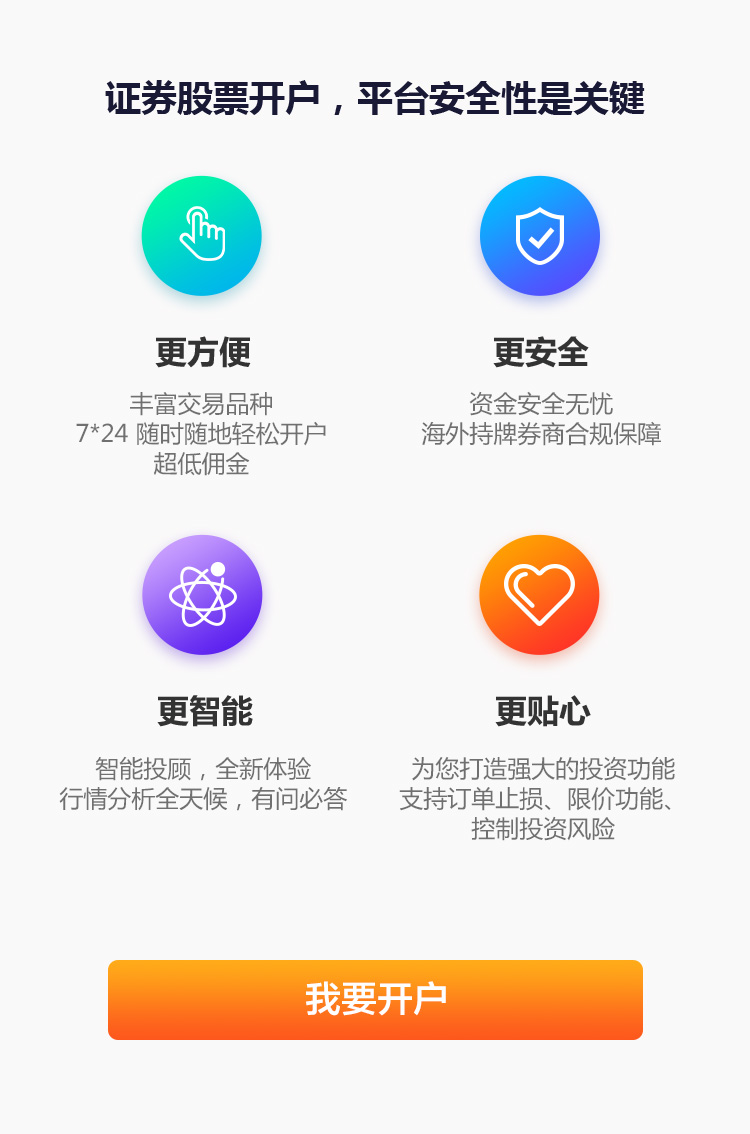Click the orange account-opening button
The width and height of the screenshot is (750, 1134).
pos(375,1000)
